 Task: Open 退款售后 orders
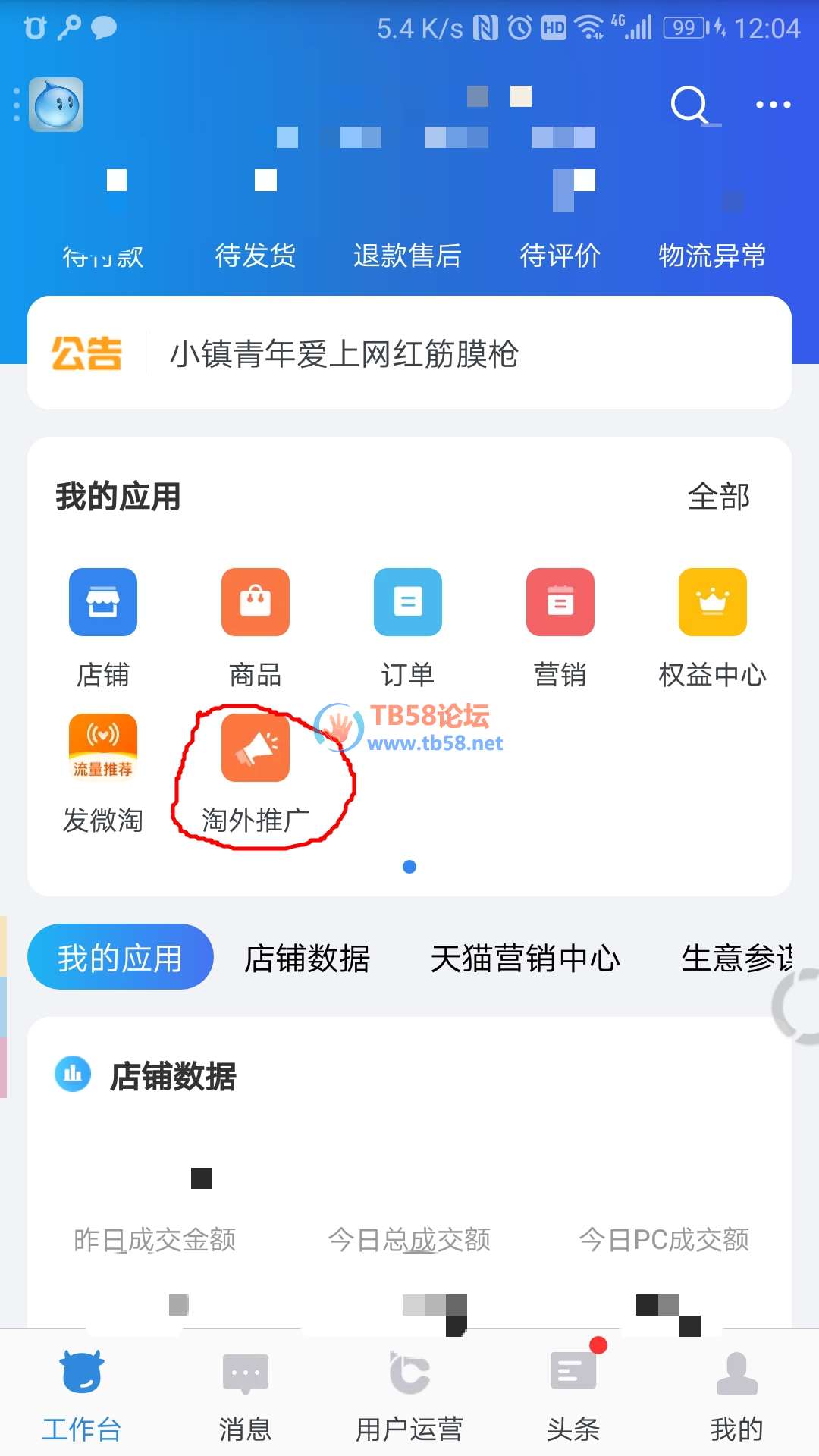click(407, 255)
